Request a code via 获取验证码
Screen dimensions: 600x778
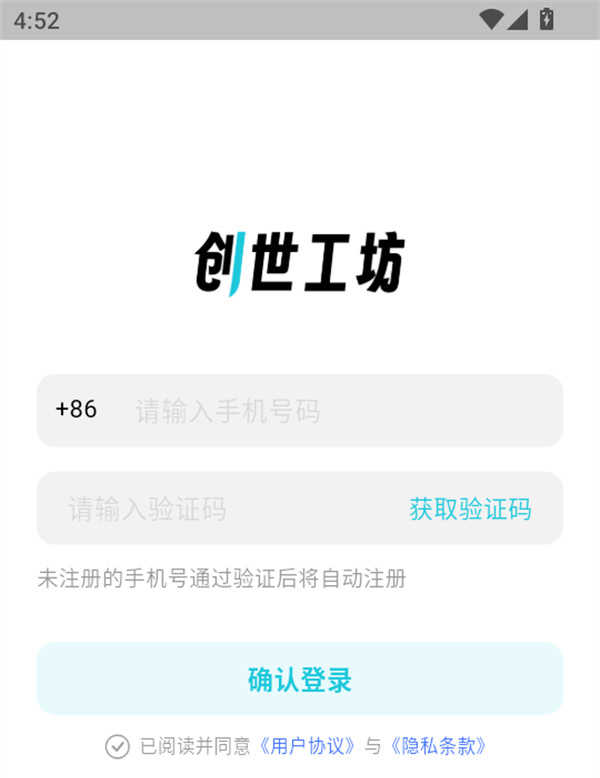[x=470, y=509]
